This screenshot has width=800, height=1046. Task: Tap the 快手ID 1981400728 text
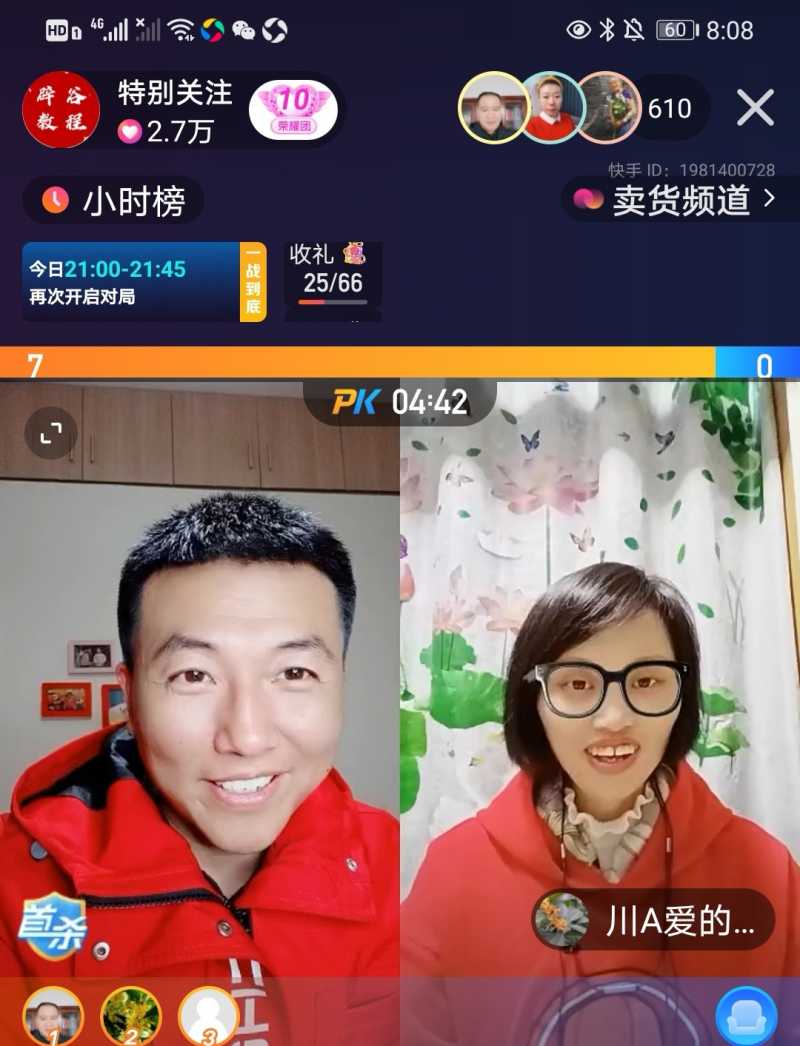tap(688, 170)
